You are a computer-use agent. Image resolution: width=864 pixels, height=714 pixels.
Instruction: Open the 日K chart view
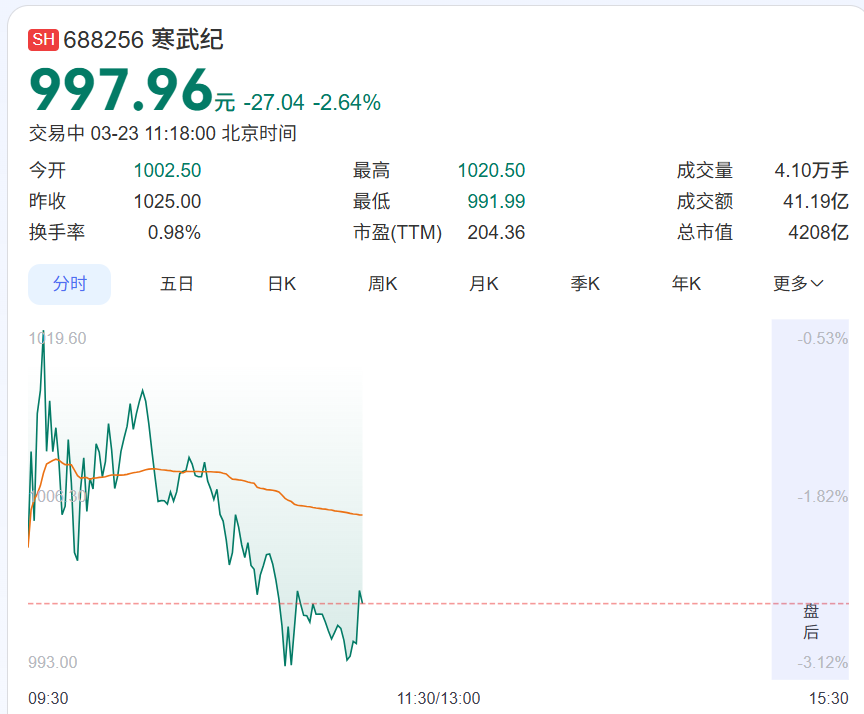[282, 284]
